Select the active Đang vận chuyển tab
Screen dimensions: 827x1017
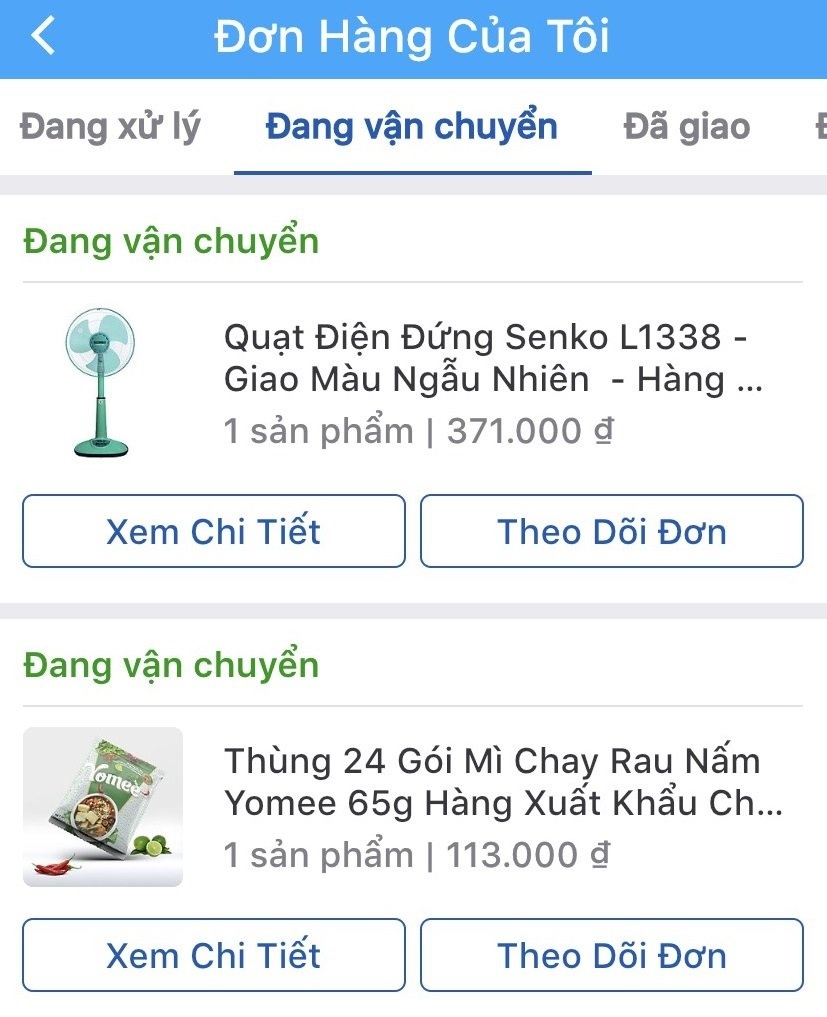(x=412, y=126)
